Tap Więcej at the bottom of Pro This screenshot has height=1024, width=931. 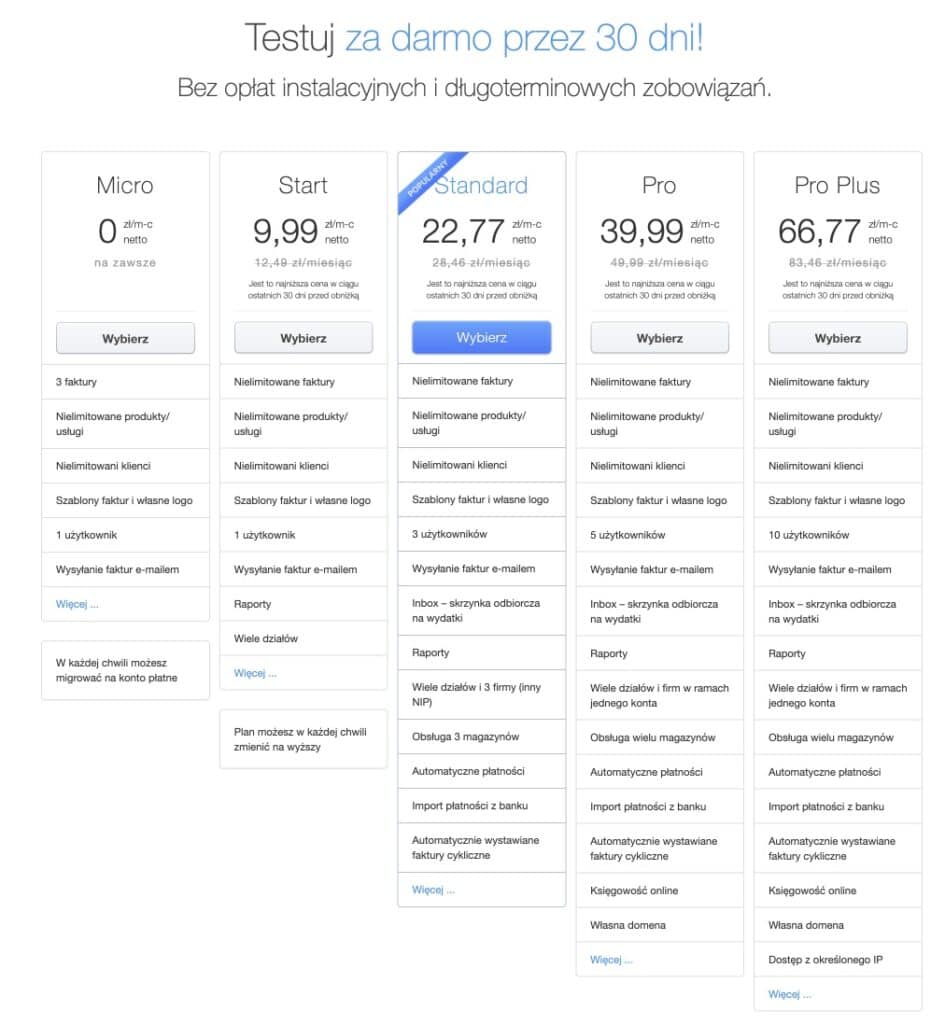(x=611, y=959)
